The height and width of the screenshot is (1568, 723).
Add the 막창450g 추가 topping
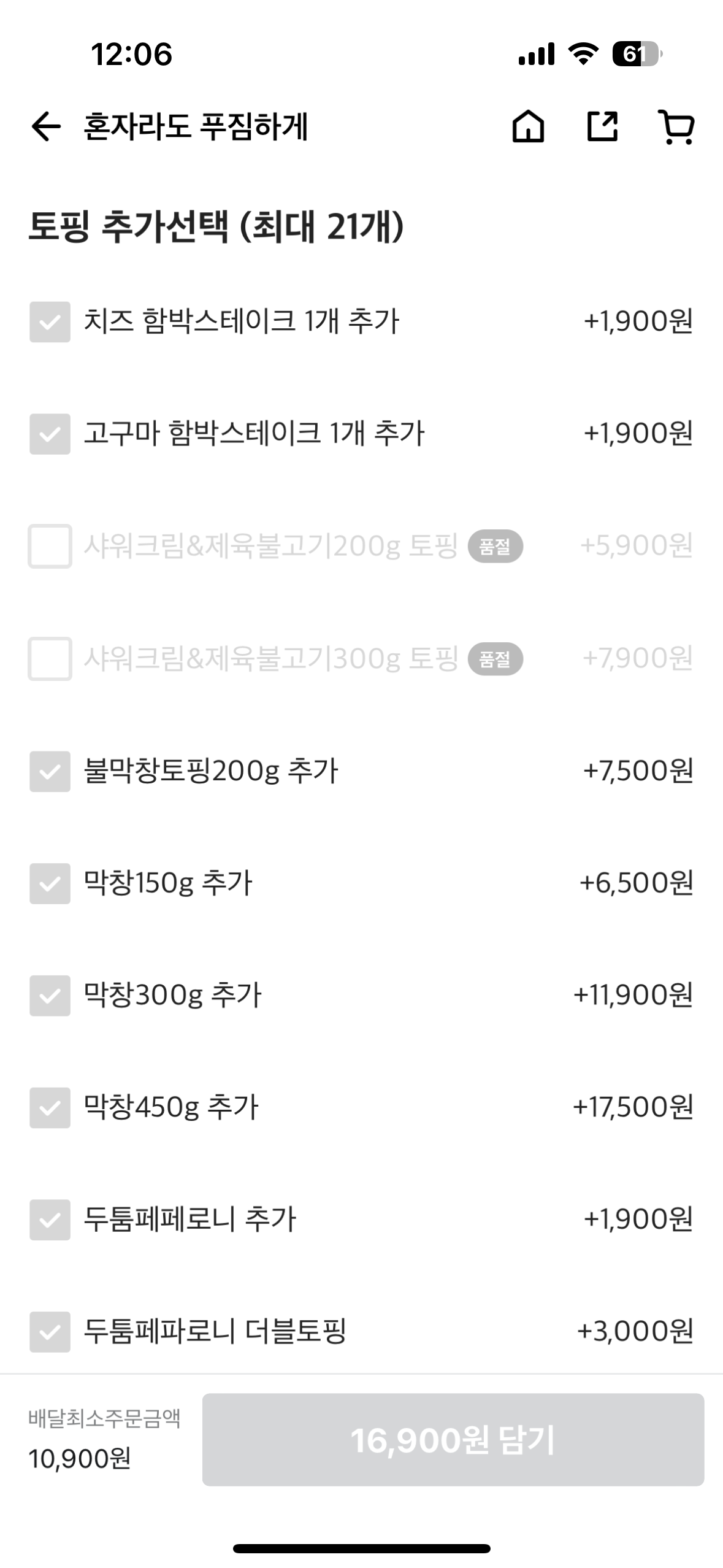point(50,1108)
